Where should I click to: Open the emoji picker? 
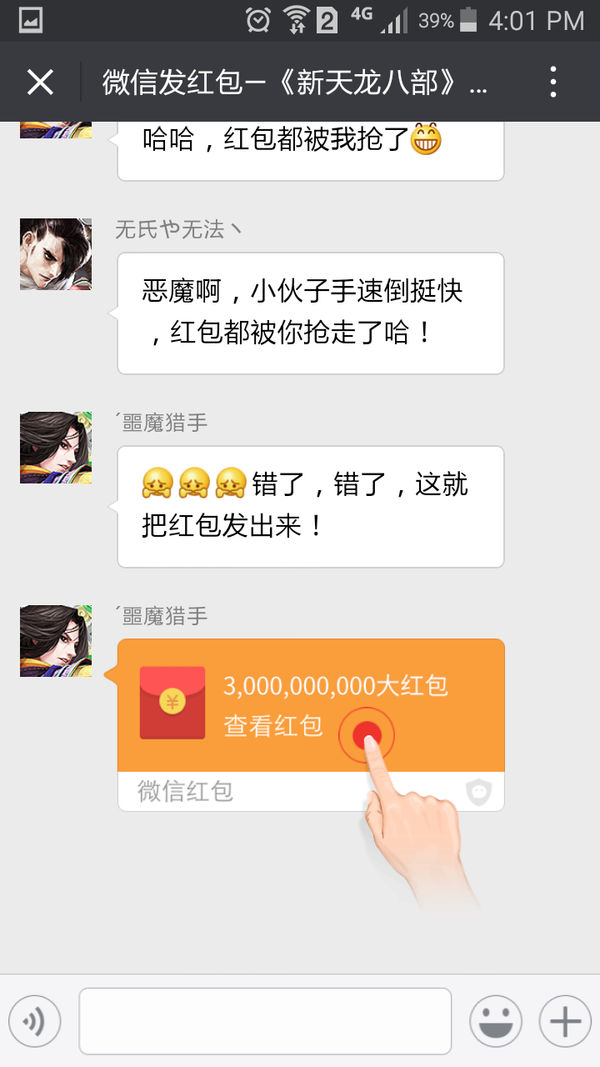(496, 1021)
